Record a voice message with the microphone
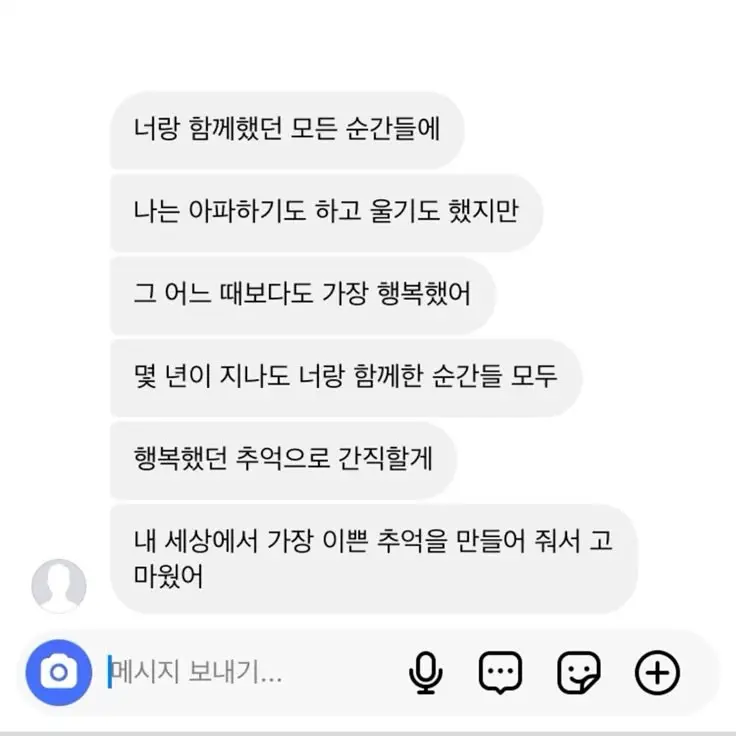The height and width of the screenshot is (736, 736). click(x=426, y=672)
